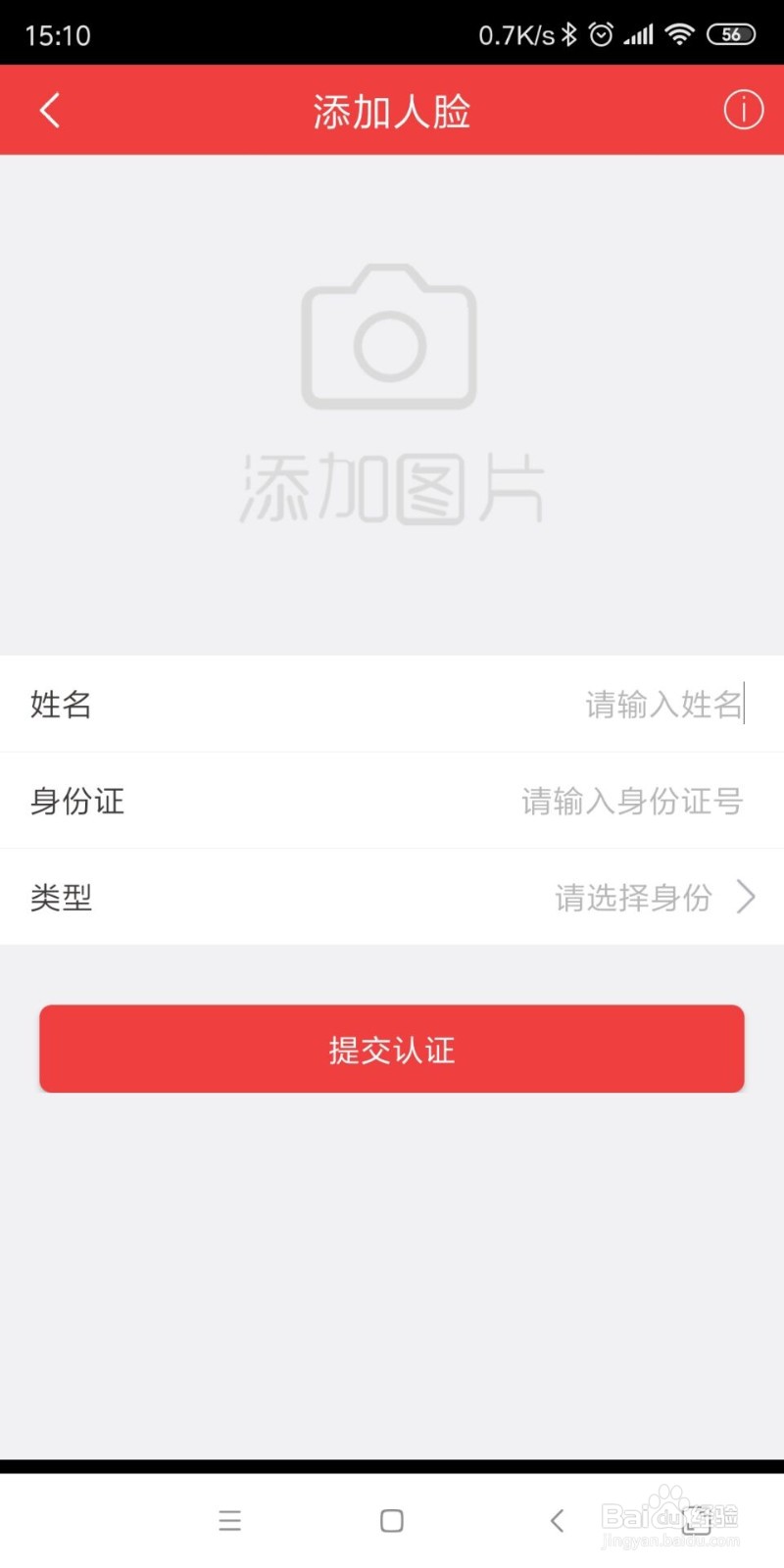Tap the recent apps key in navigation bar

click(x=230, y=1521)
